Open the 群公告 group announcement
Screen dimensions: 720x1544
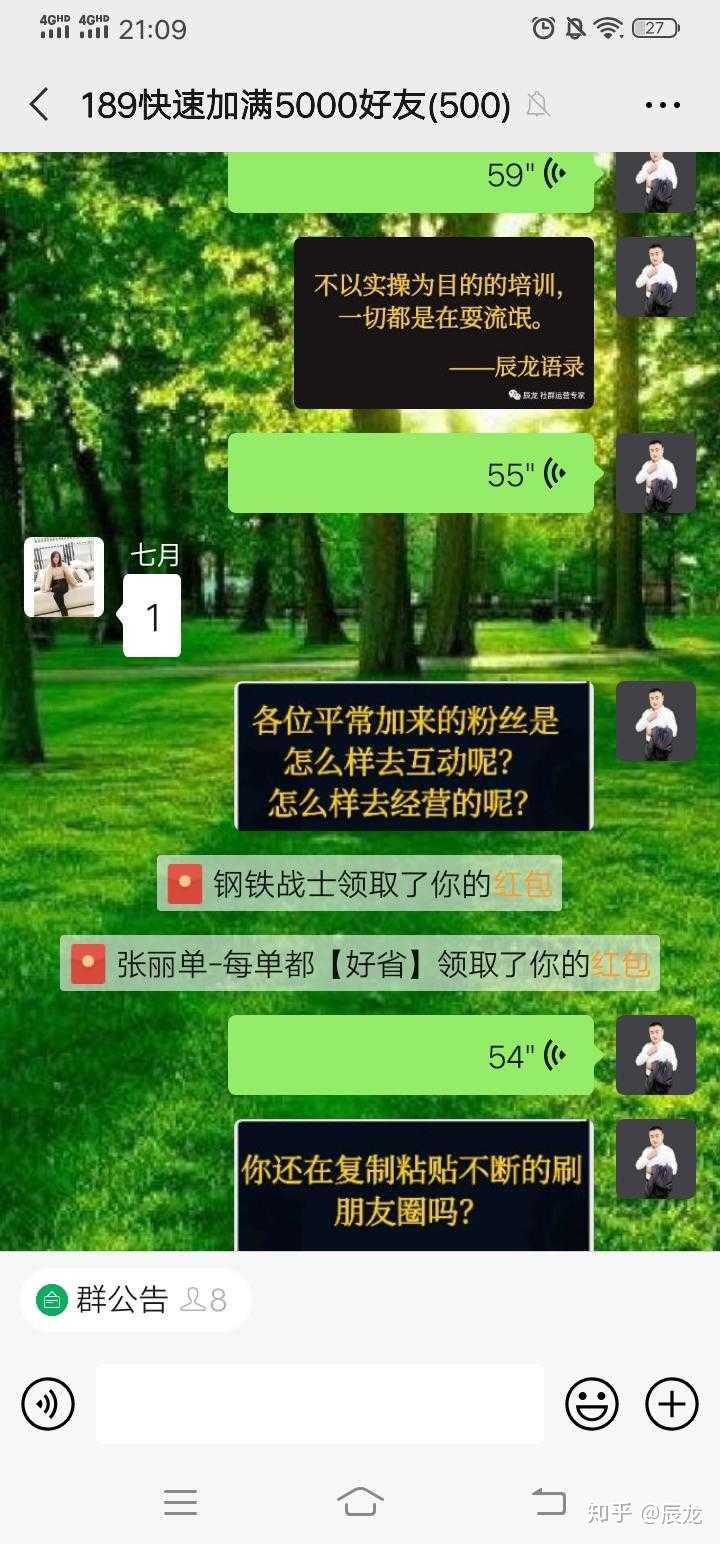(122, 1299)
